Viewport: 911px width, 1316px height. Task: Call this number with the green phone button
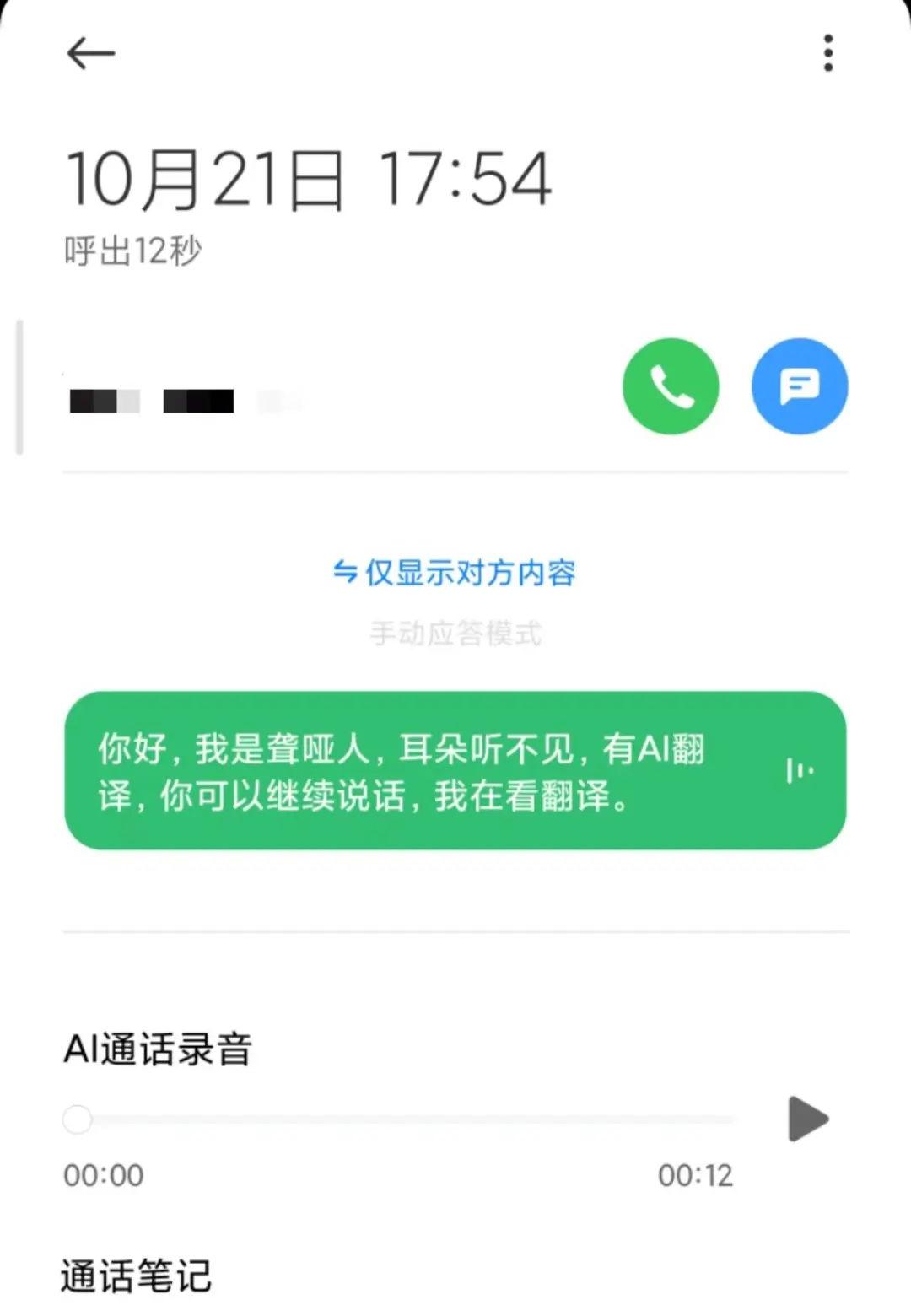click(x=671, y=386)
